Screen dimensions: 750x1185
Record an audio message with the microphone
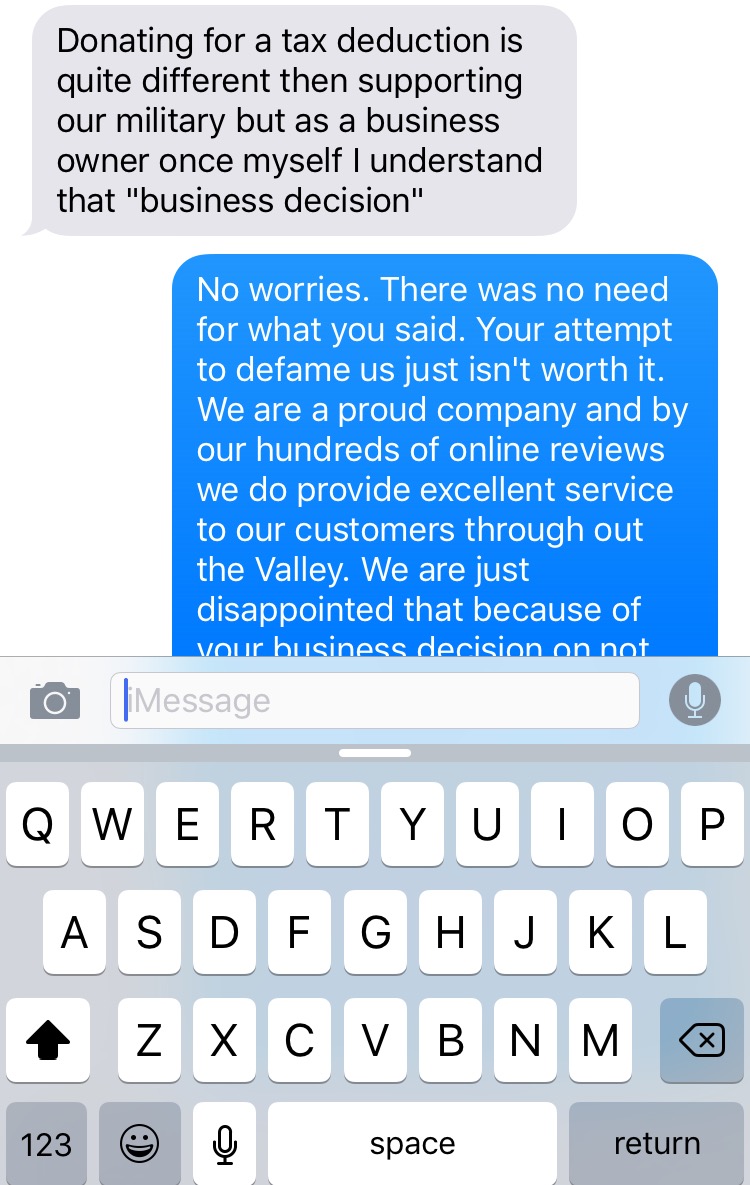point(694,700)
